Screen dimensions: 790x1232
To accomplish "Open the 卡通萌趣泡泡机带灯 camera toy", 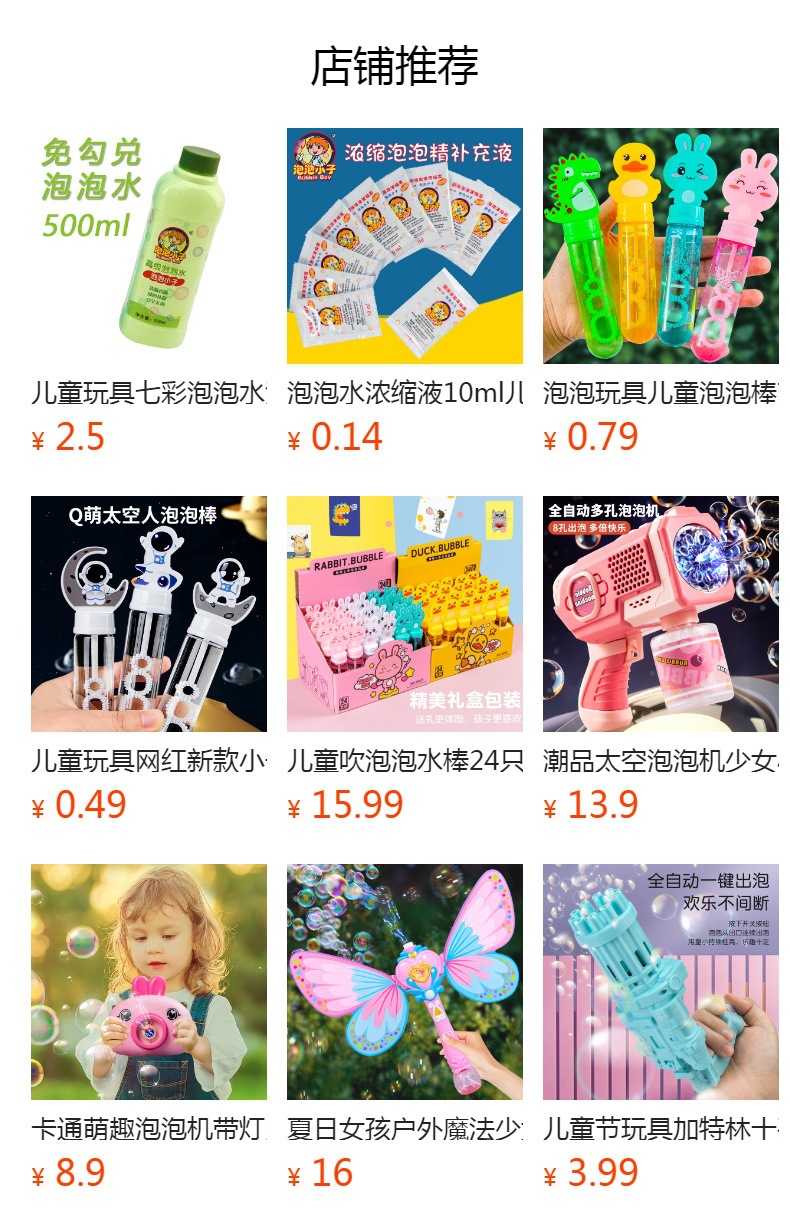I will click(149, 982).
